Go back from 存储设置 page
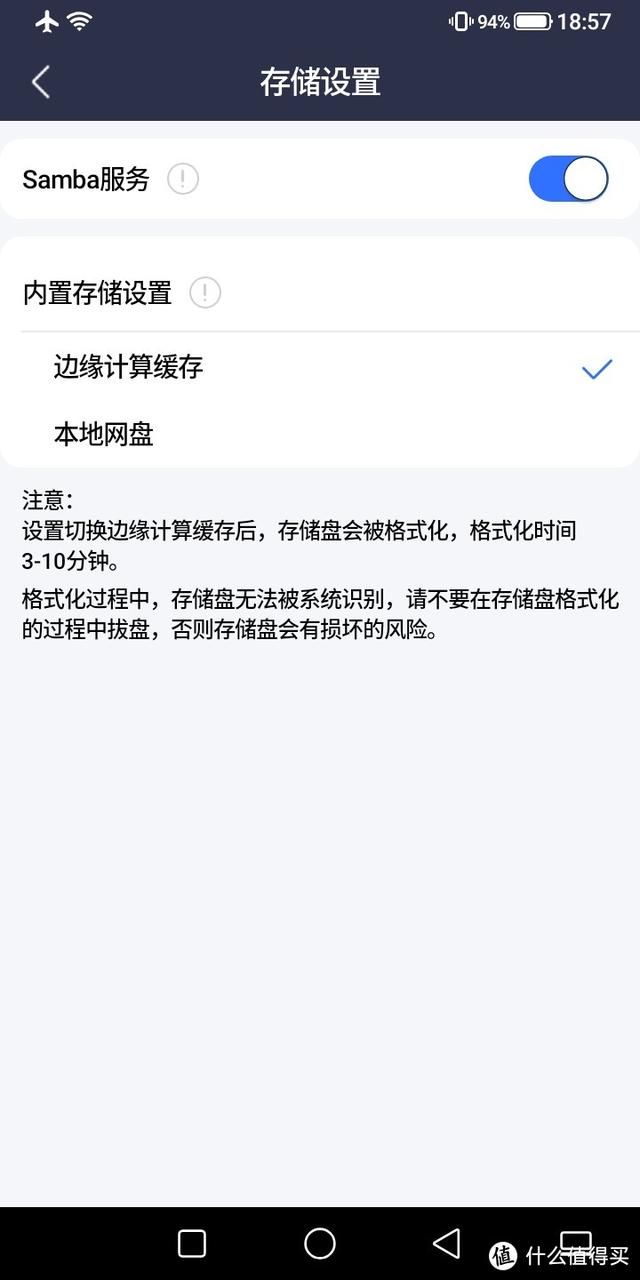 coord(40,82)
